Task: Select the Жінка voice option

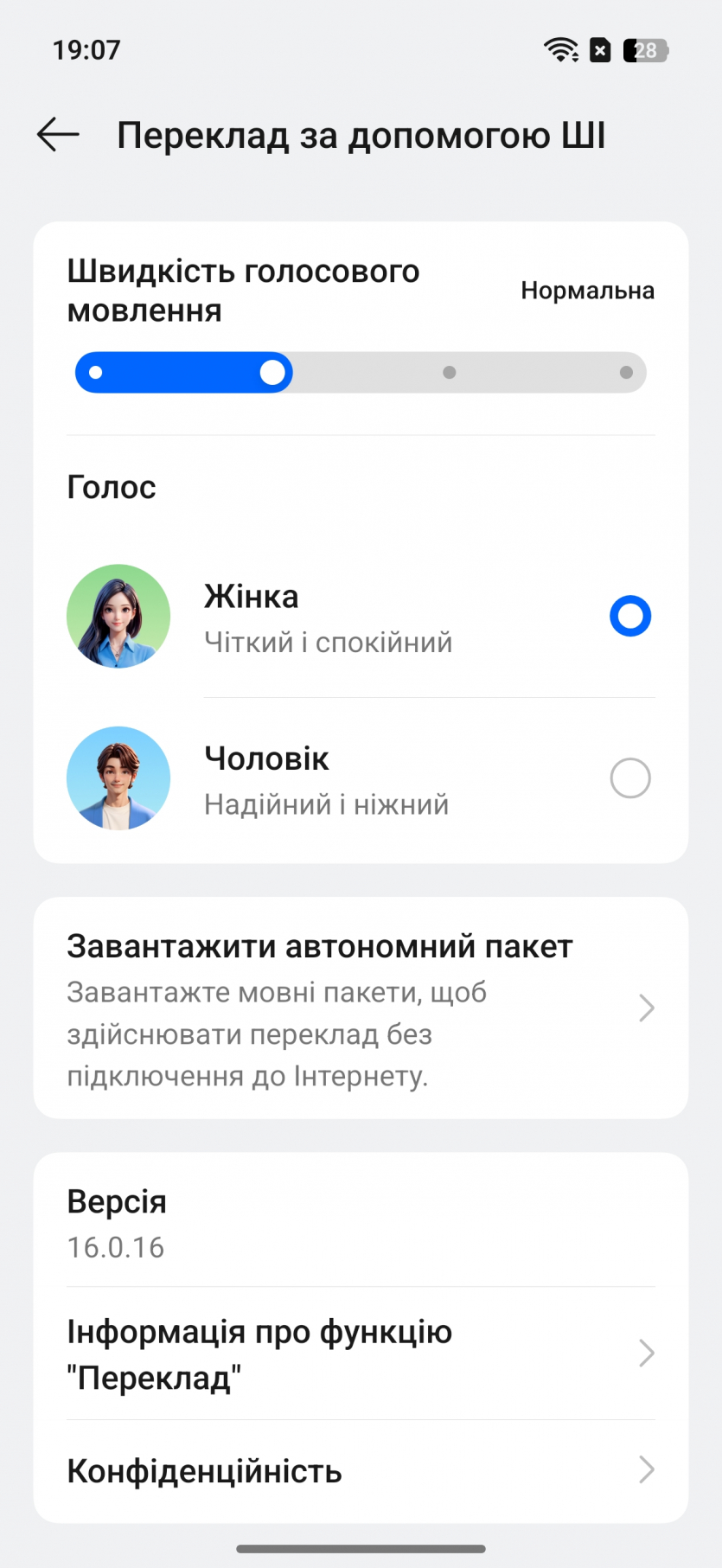Action: (x=629, y=617)
